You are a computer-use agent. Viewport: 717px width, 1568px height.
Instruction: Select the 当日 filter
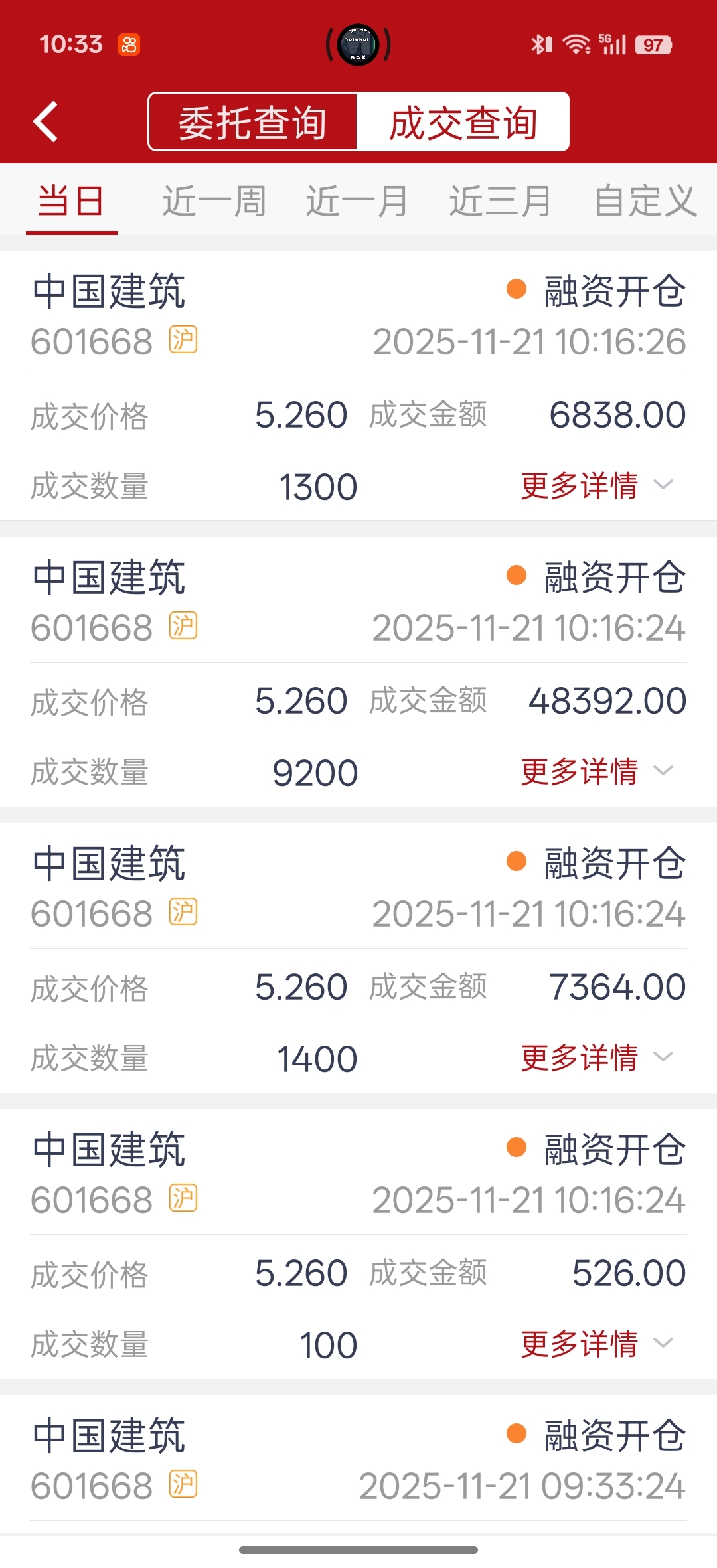71,201
